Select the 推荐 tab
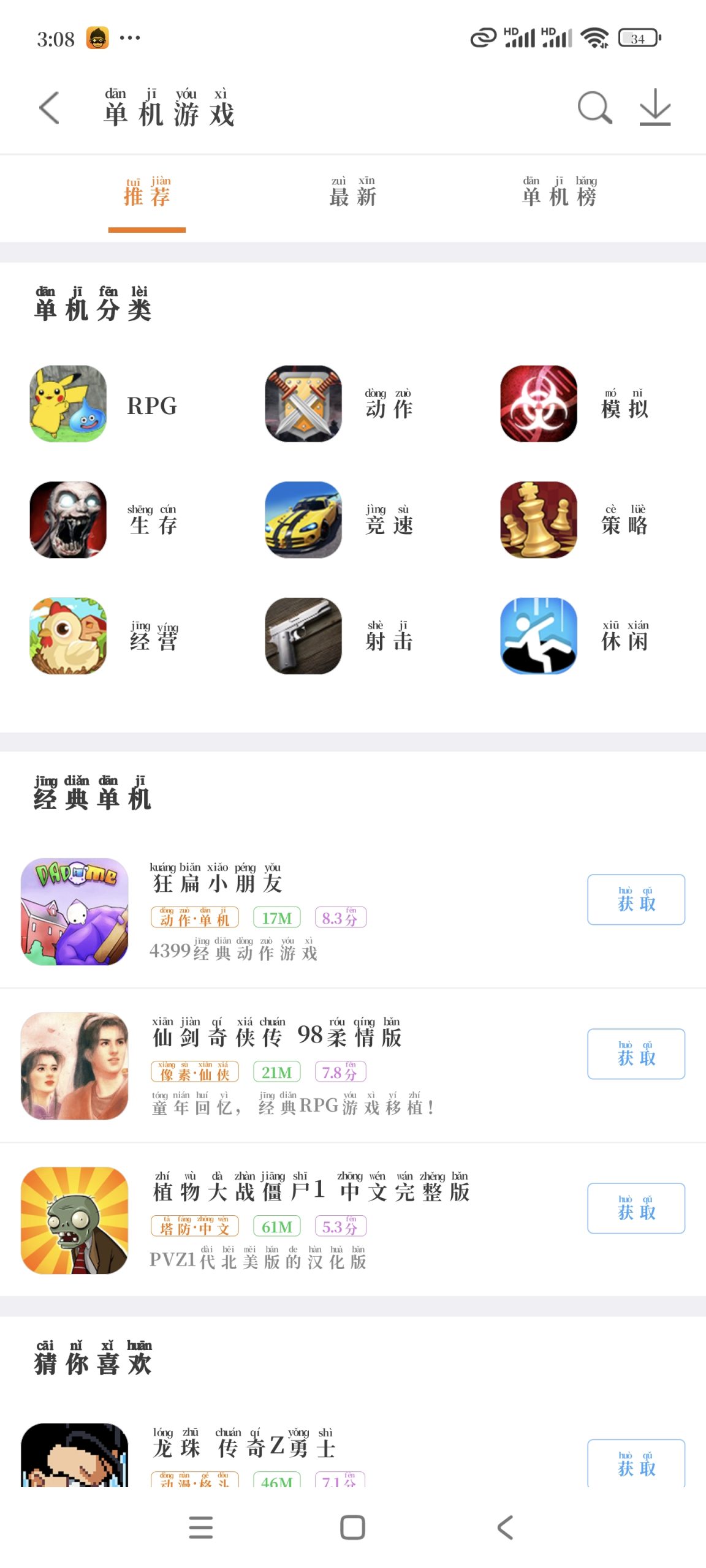This screenshot has height=1568, width=706. (x=147, y=193)
